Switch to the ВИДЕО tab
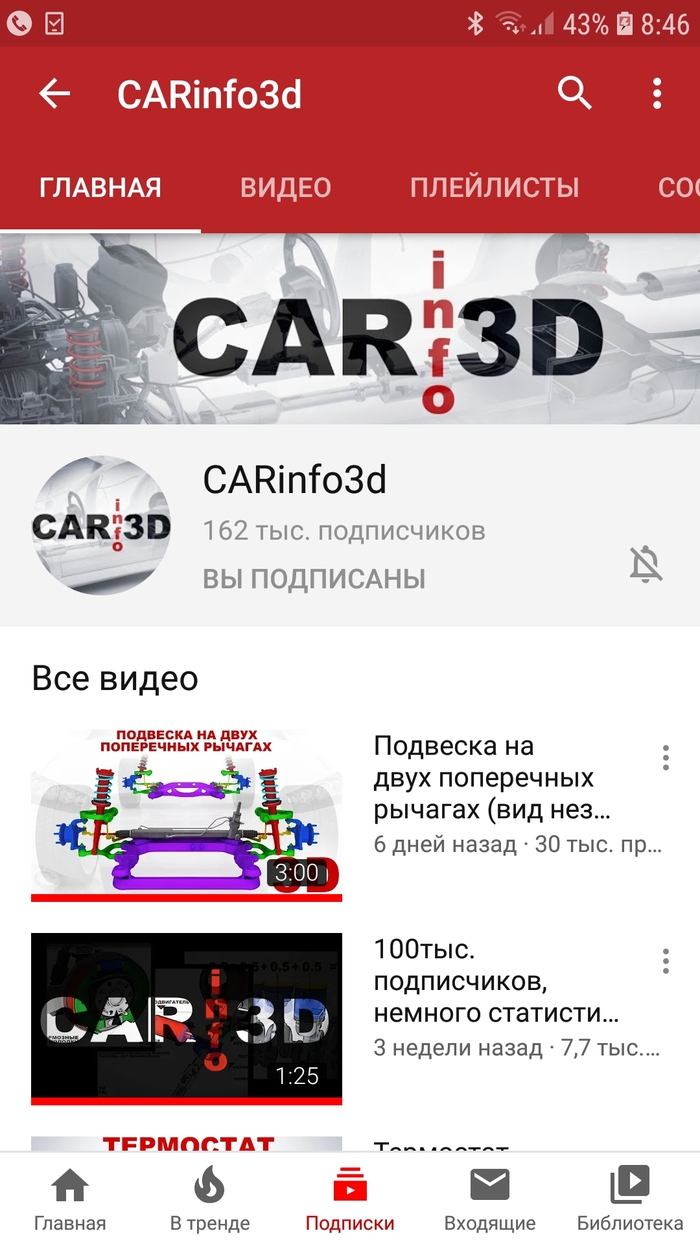 click(x=285, y=187)
